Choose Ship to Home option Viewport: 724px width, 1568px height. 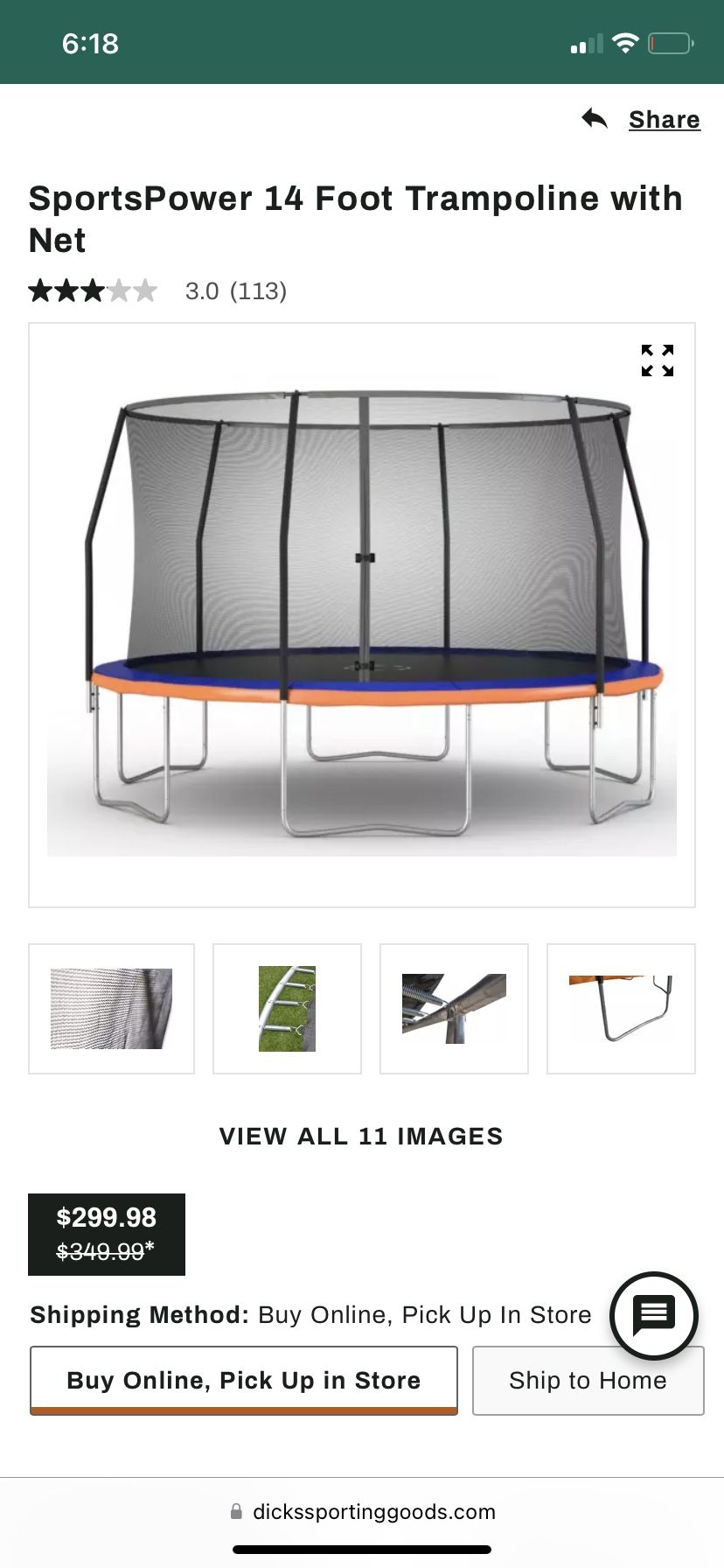[588, 1381]
